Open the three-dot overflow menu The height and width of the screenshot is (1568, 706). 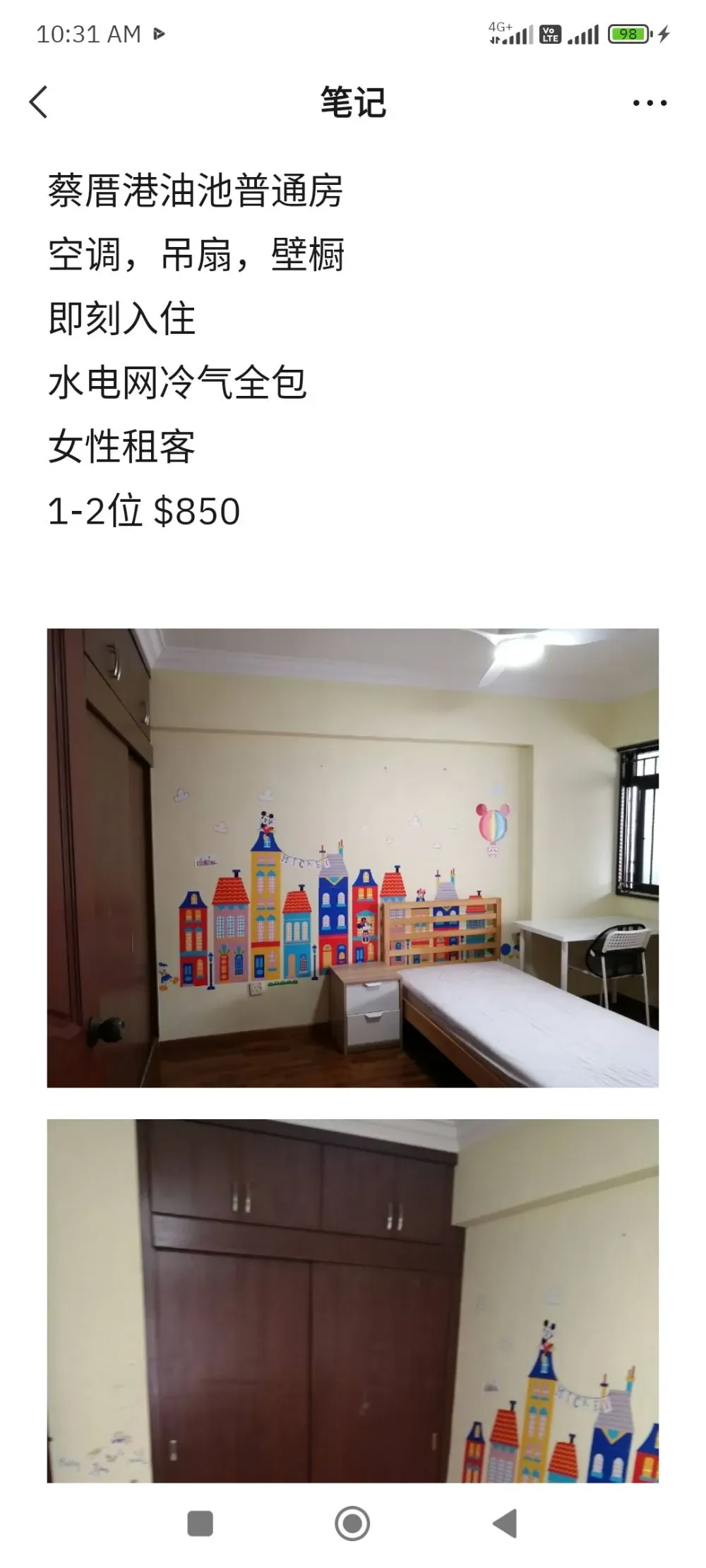pos(650,103)
